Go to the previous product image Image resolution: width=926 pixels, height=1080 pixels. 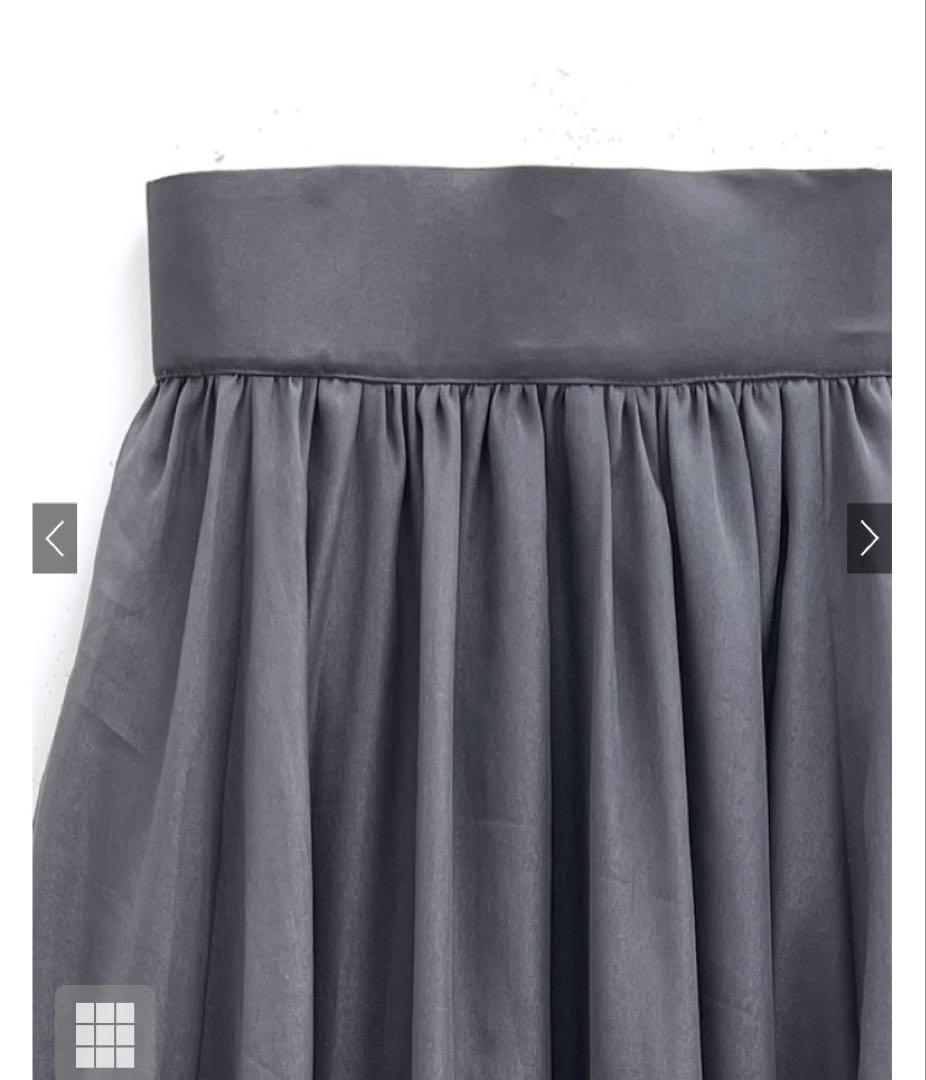54,538
